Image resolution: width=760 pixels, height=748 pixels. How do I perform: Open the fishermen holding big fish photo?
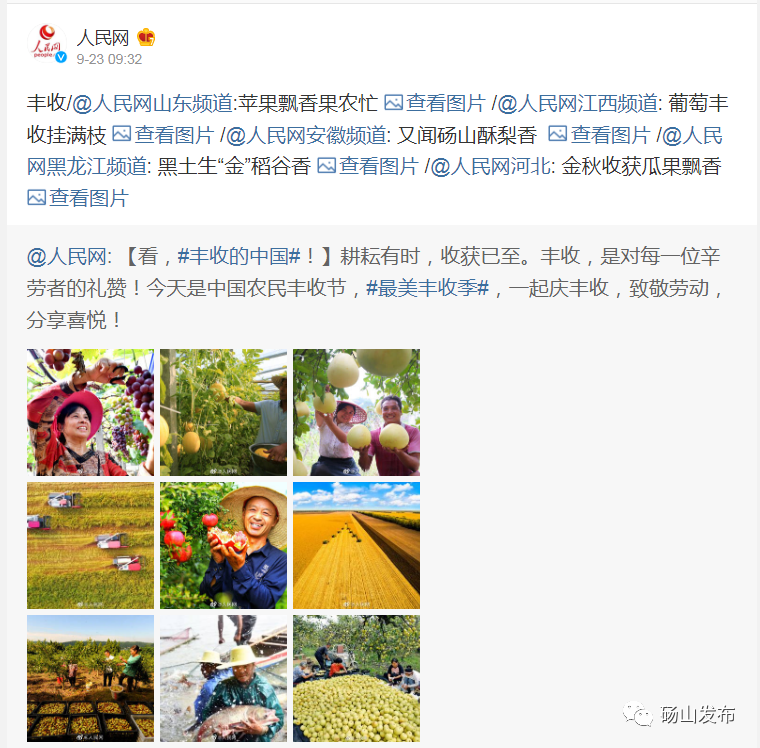[223, 678]
